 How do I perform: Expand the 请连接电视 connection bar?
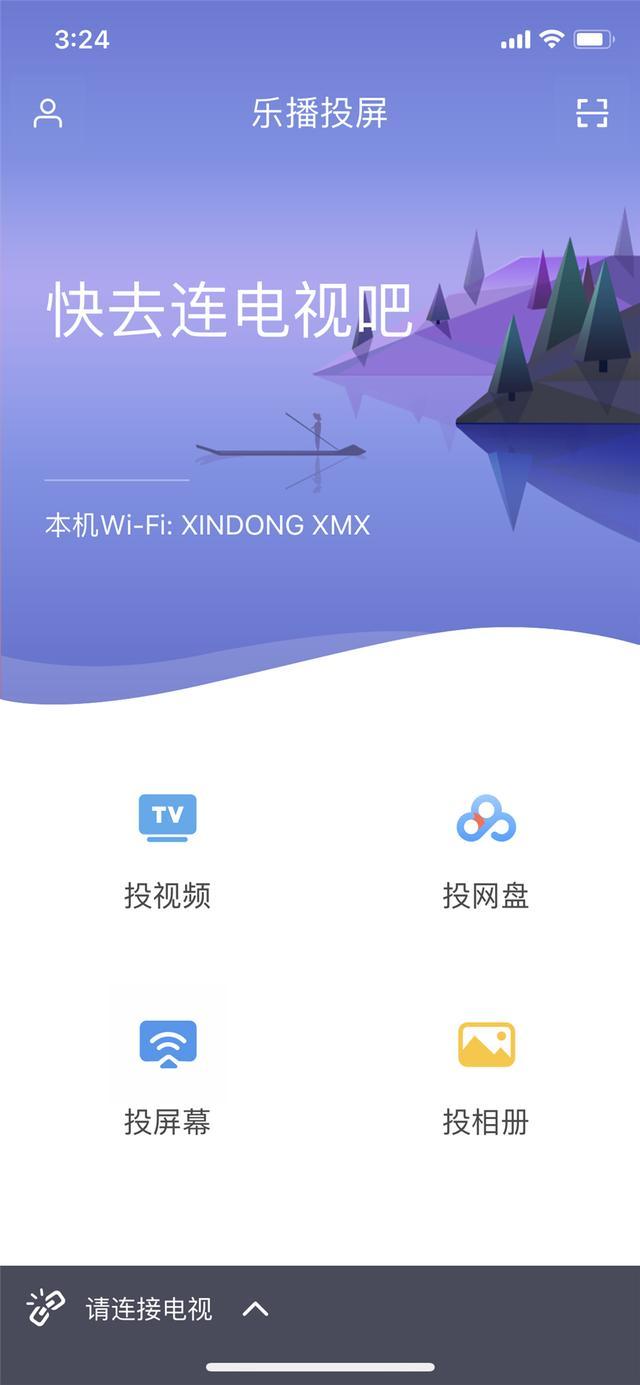256,1308
